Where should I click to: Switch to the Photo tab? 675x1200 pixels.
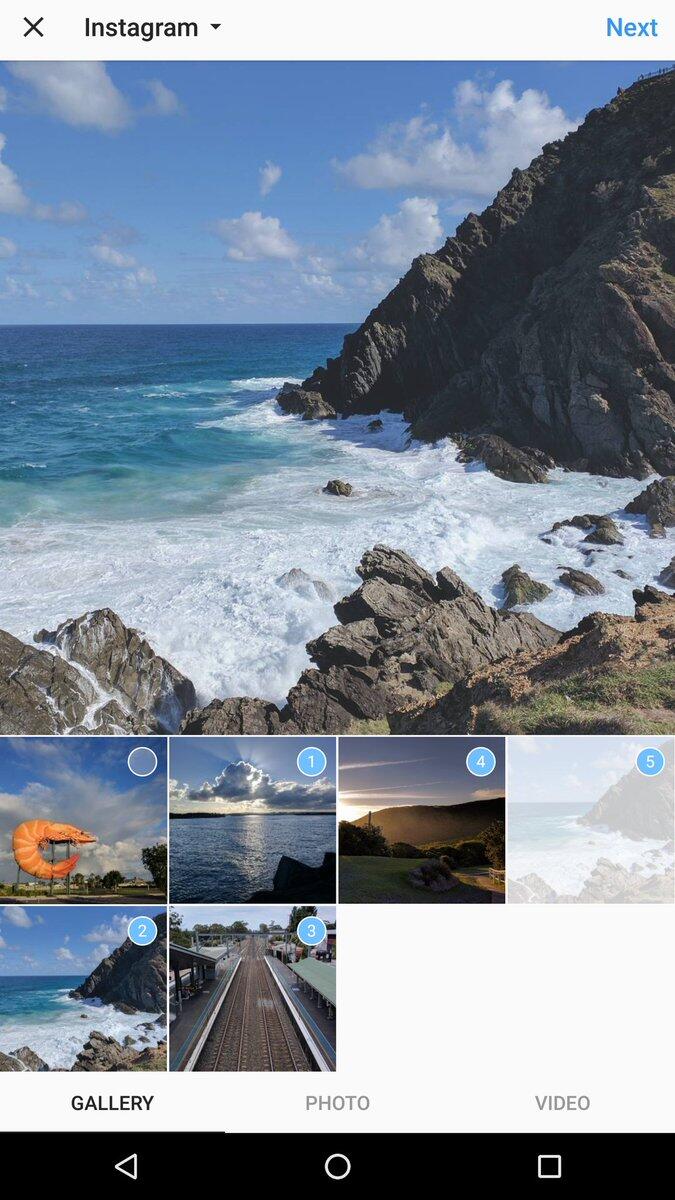coord(337,1103)
